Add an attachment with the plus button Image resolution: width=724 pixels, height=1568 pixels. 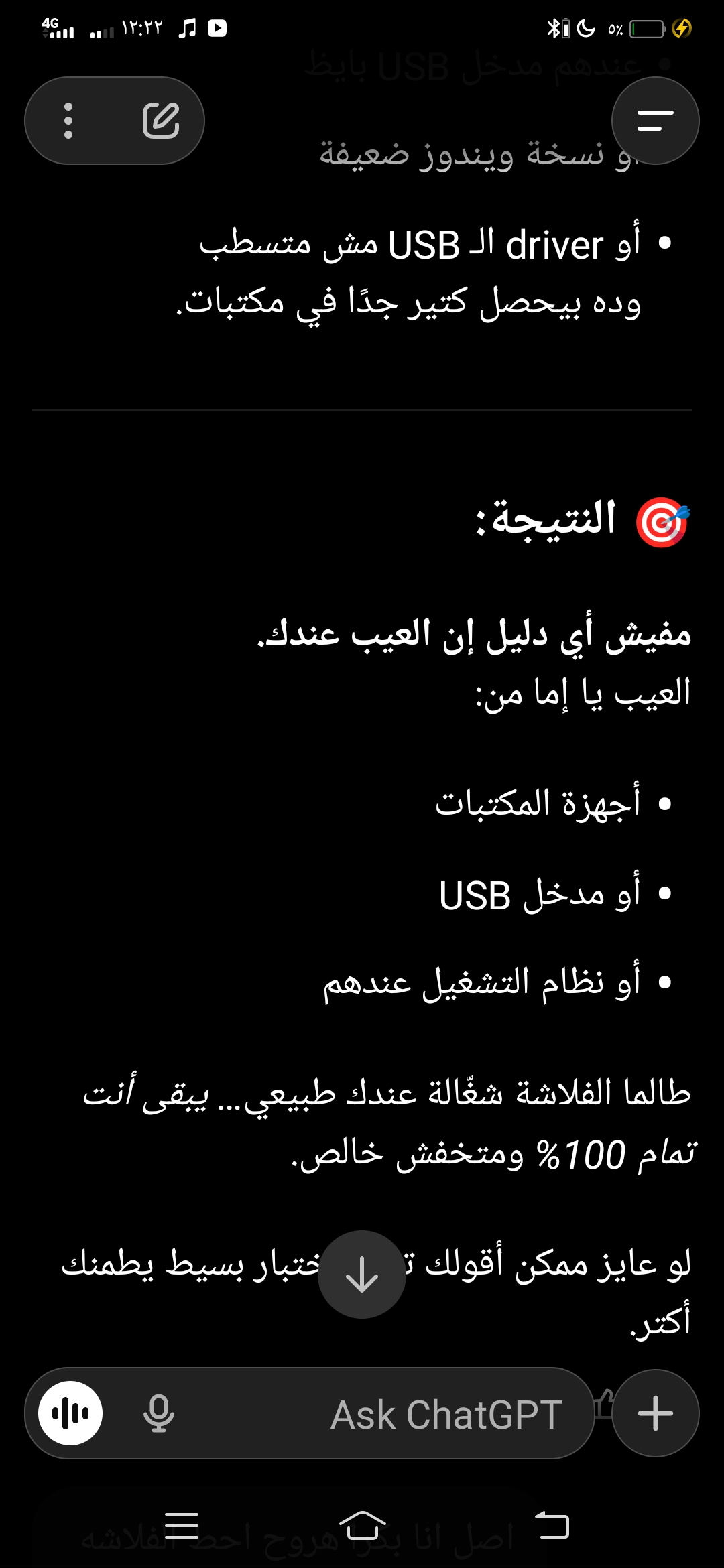pyautogui.click(x=655, y=1413)
